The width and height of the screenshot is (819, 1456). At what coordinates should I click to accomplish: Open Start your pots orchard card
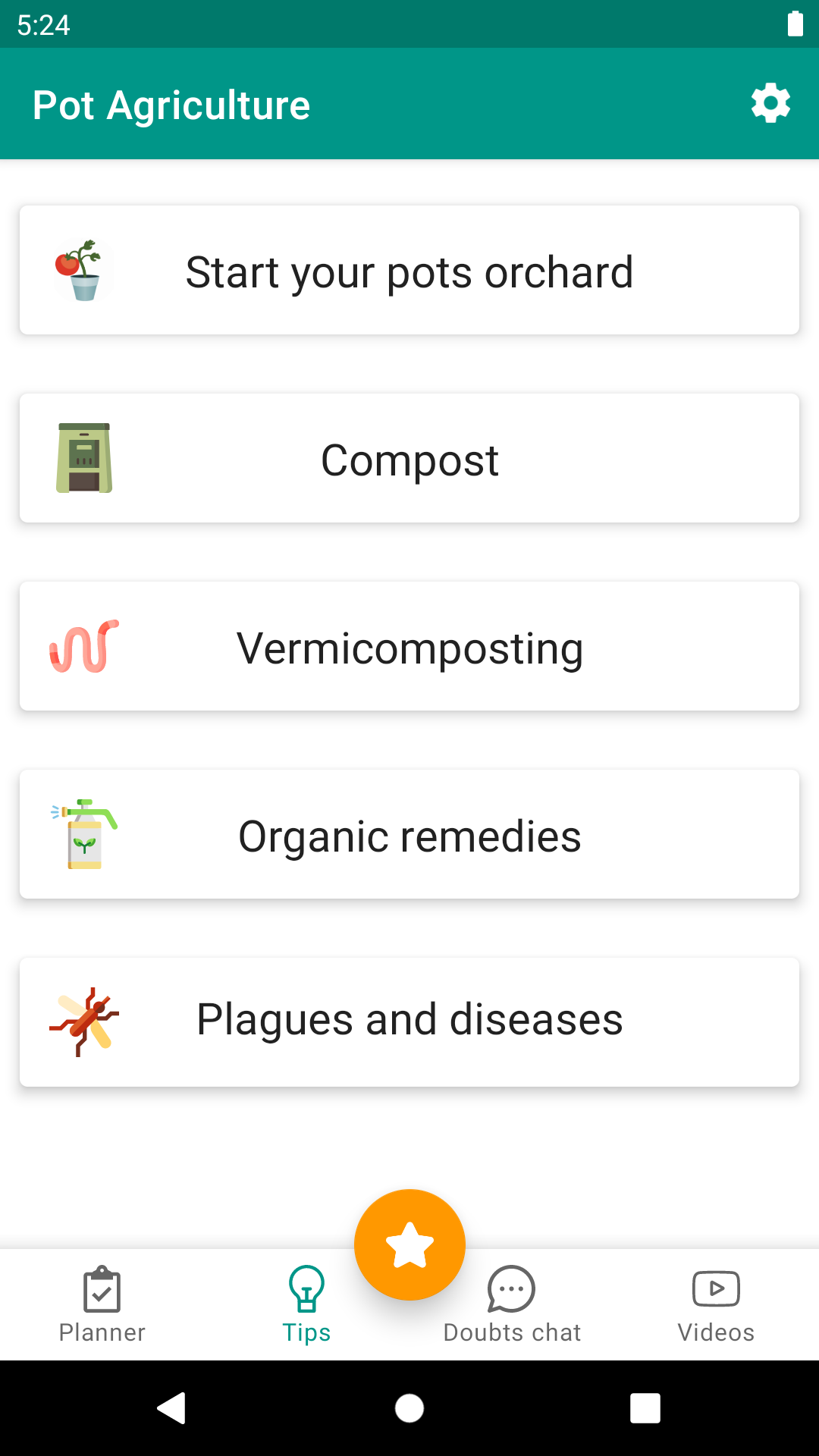point(409,270)
